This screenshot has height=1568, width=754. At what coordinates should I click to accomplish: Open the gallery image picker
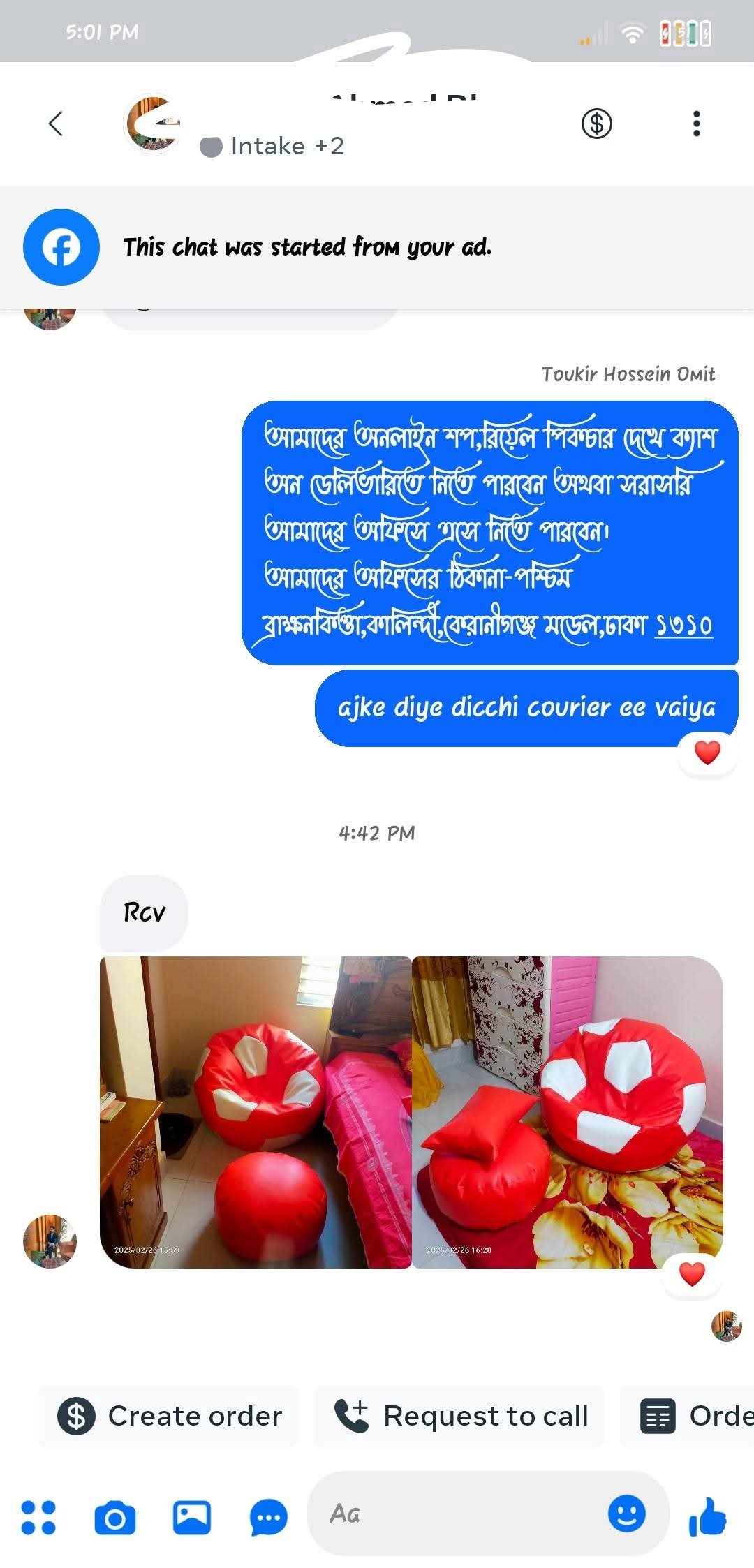[x=192, y=1518]
